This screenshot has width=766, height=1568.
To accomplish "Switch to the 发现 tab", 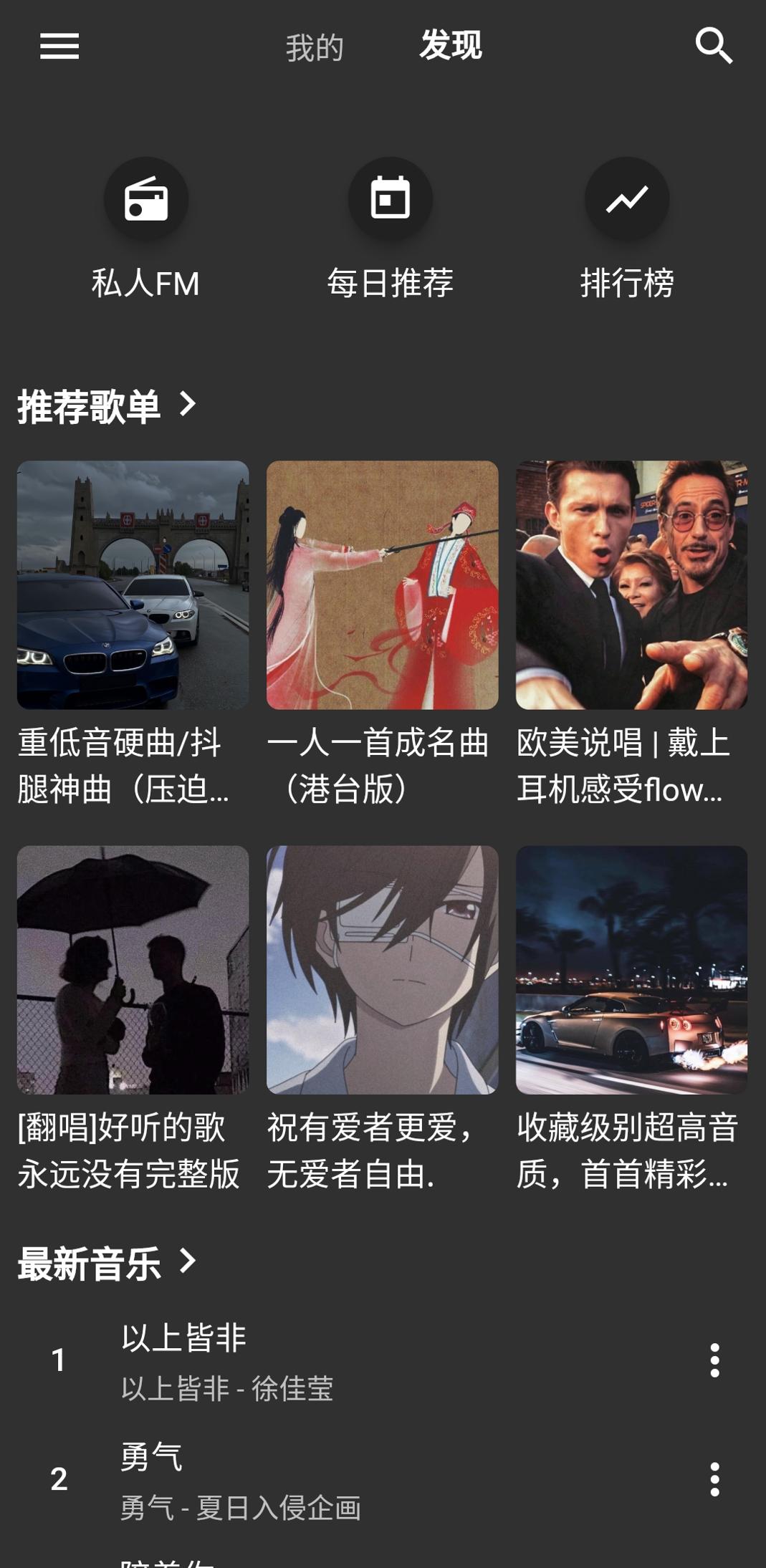I will click(450, 47).
